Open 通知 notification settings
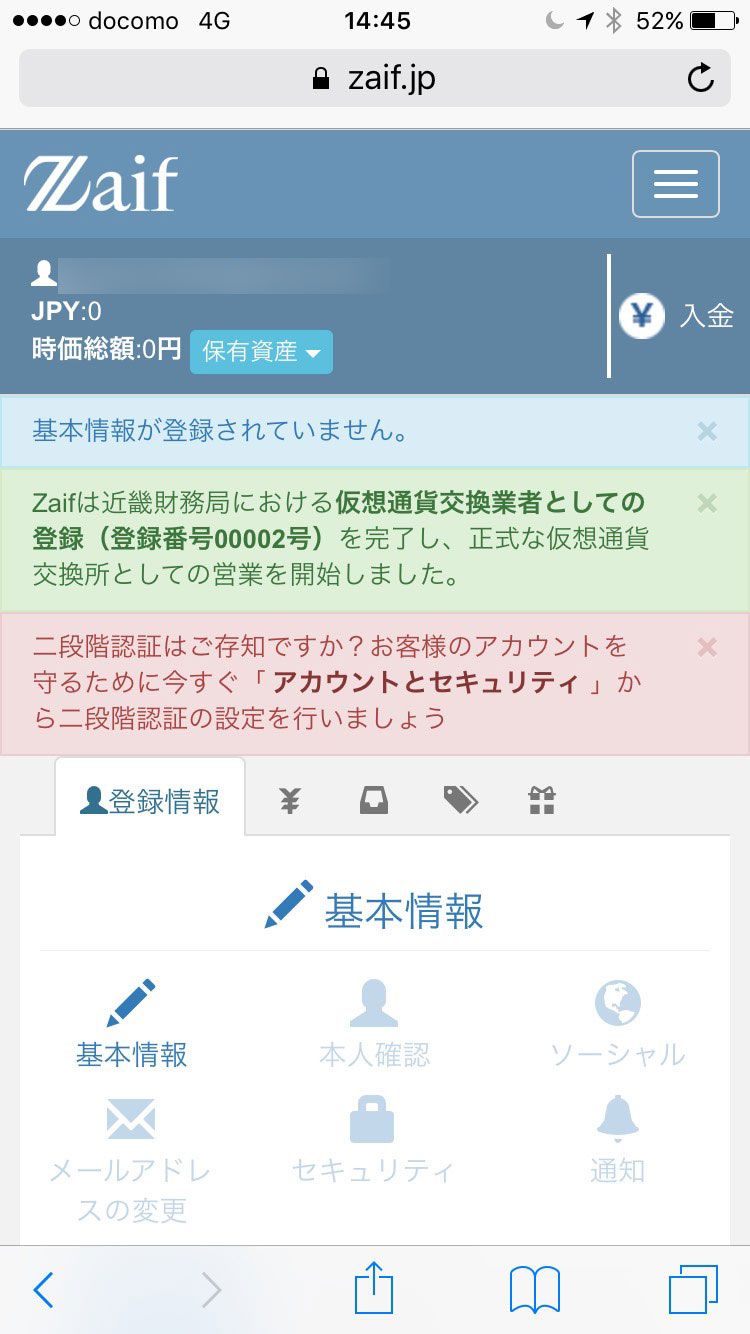The height and width of the screenshot is (1334, 750). coord(618,1140)
